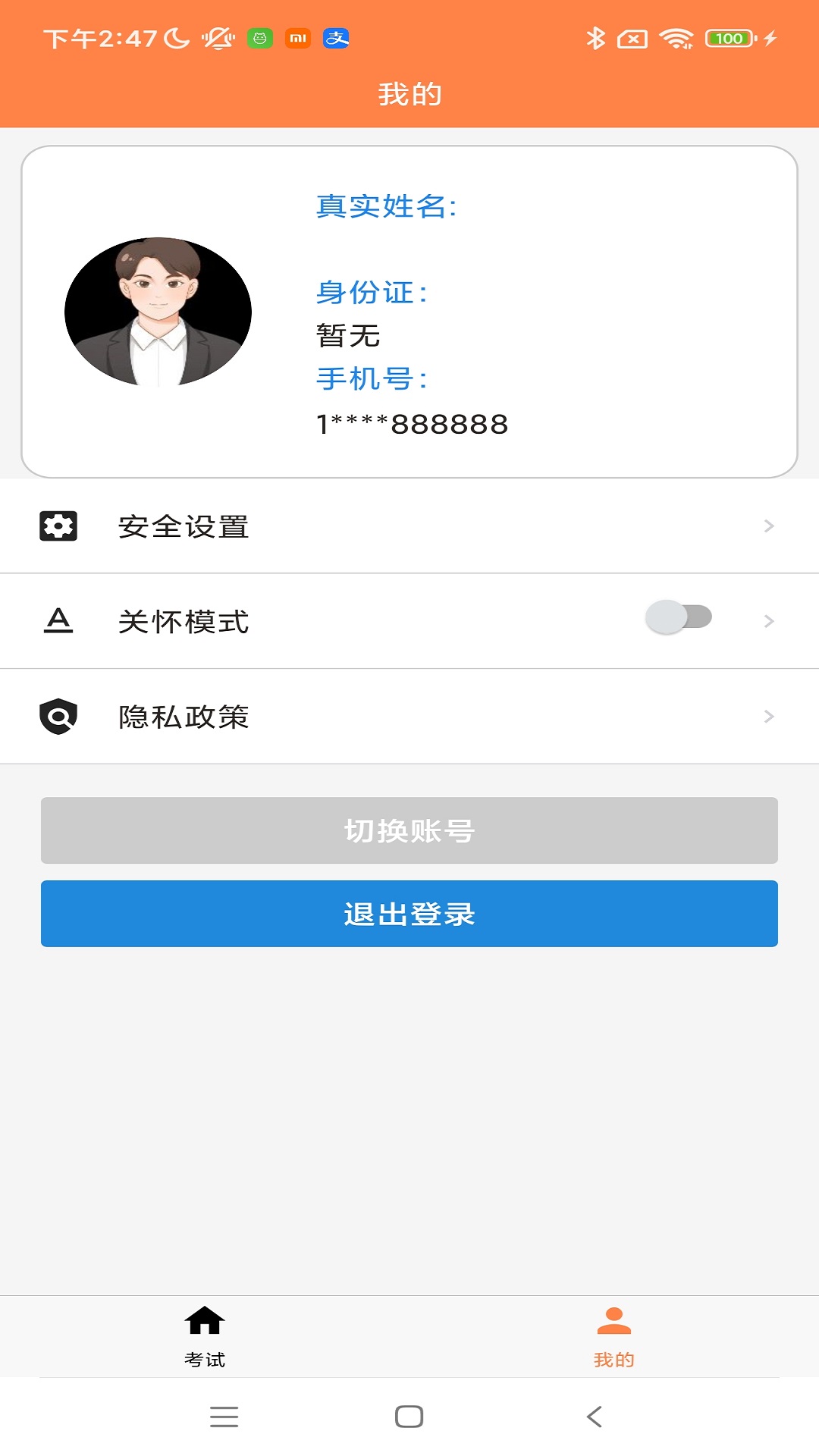Click the user avatar picture

(155, 306)
